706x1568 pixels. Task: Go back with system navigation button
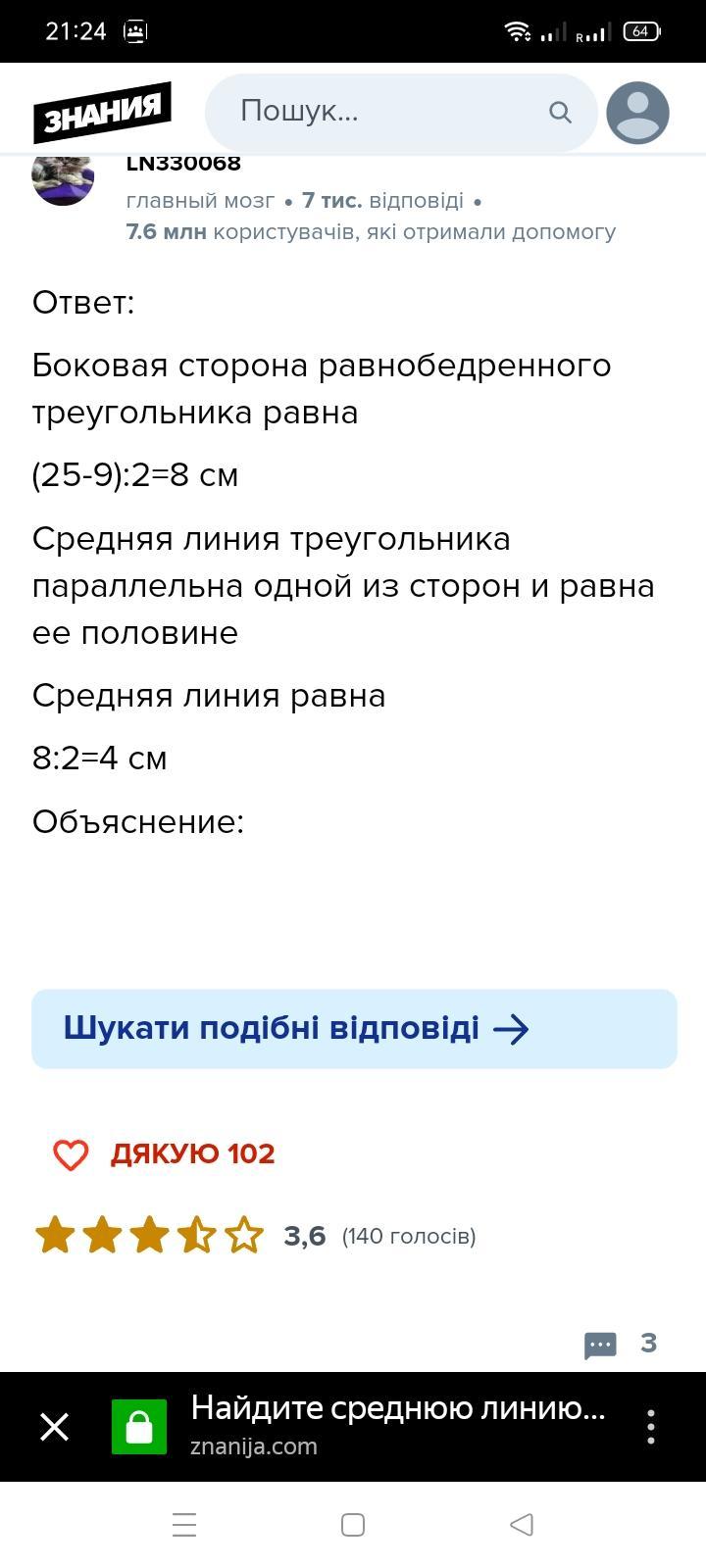(x=522, y=1525)
